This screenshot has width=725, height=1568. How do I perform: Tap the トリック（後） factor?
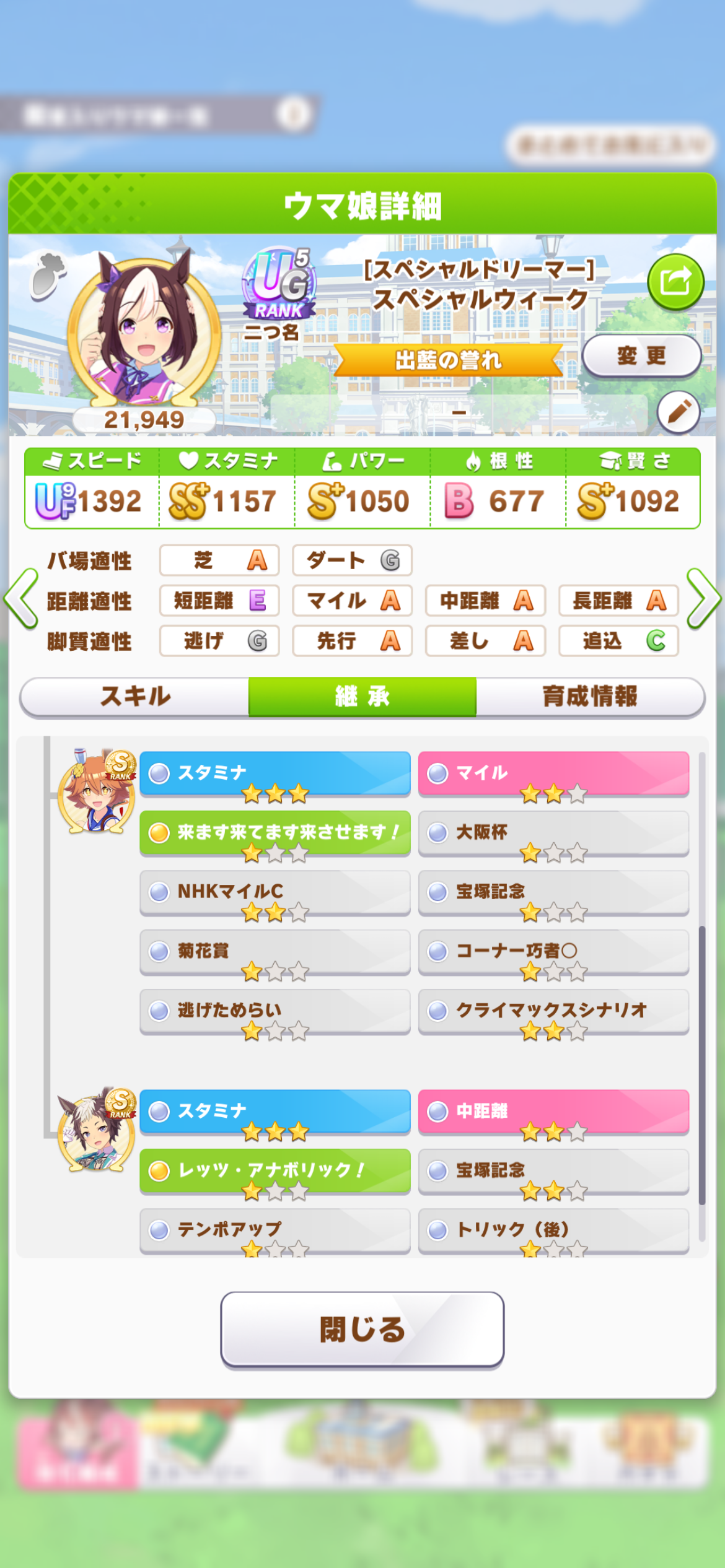(553, 1230)
